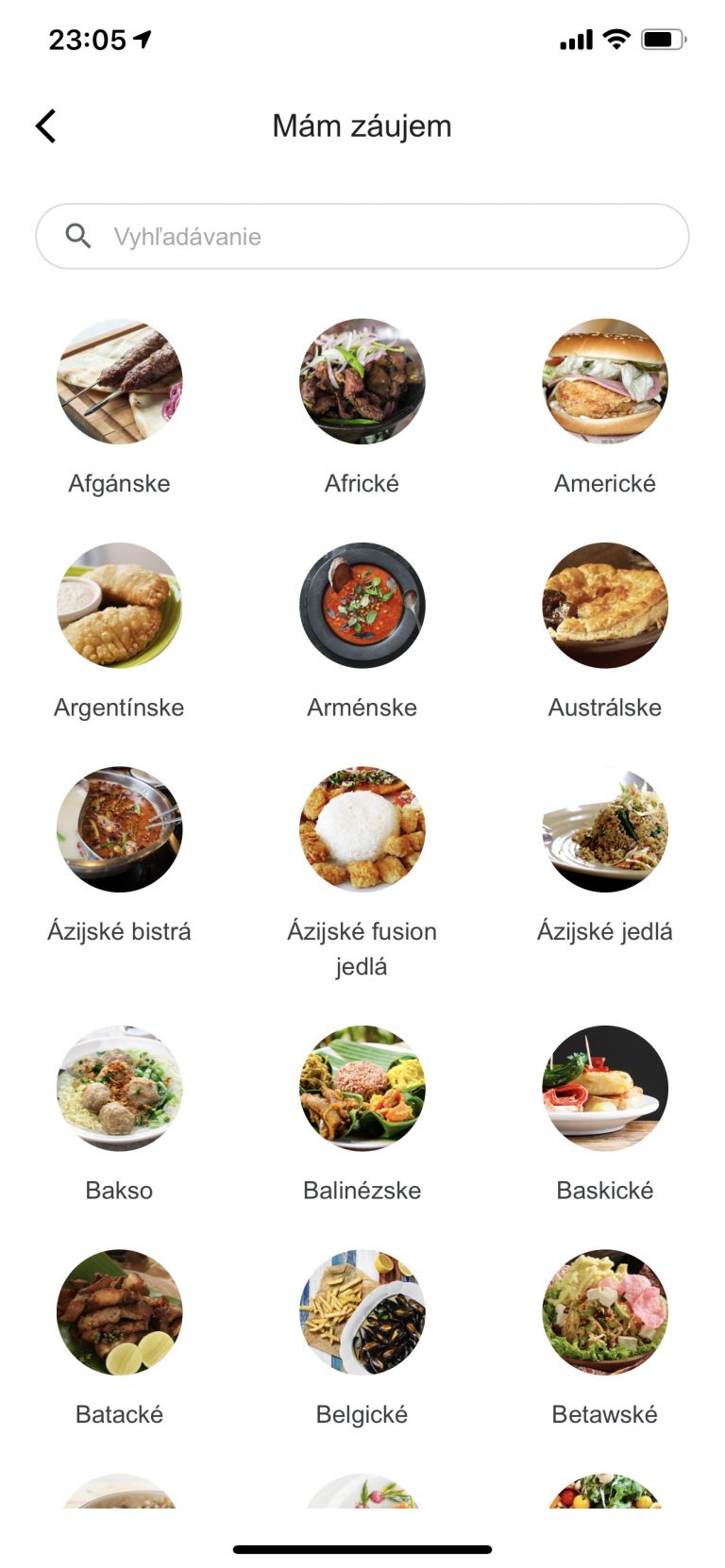Tap the Vyhľadávanie search field

(362, 236)
